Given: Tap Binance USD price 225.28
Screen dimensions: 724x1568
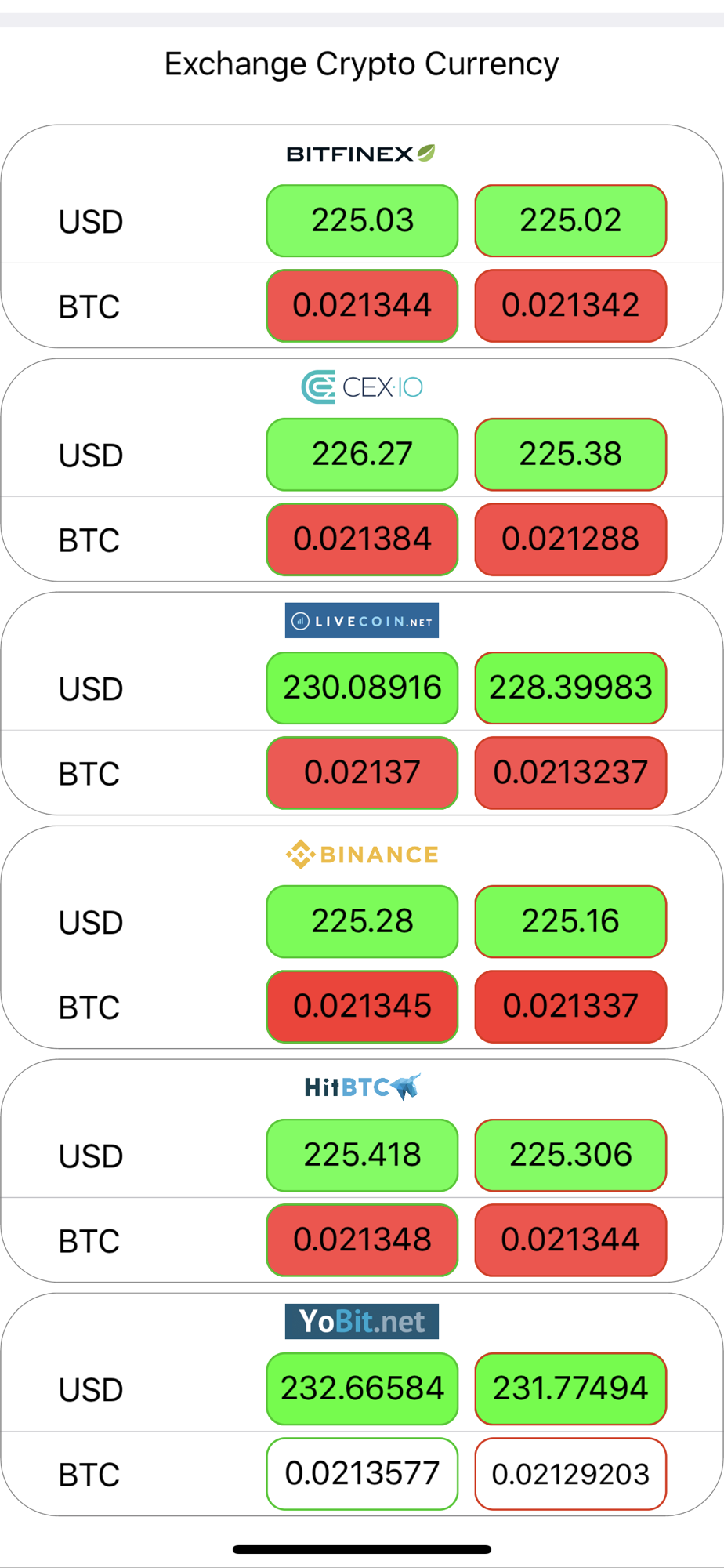Looking at the screenshot, I should [x=362, y=922].
